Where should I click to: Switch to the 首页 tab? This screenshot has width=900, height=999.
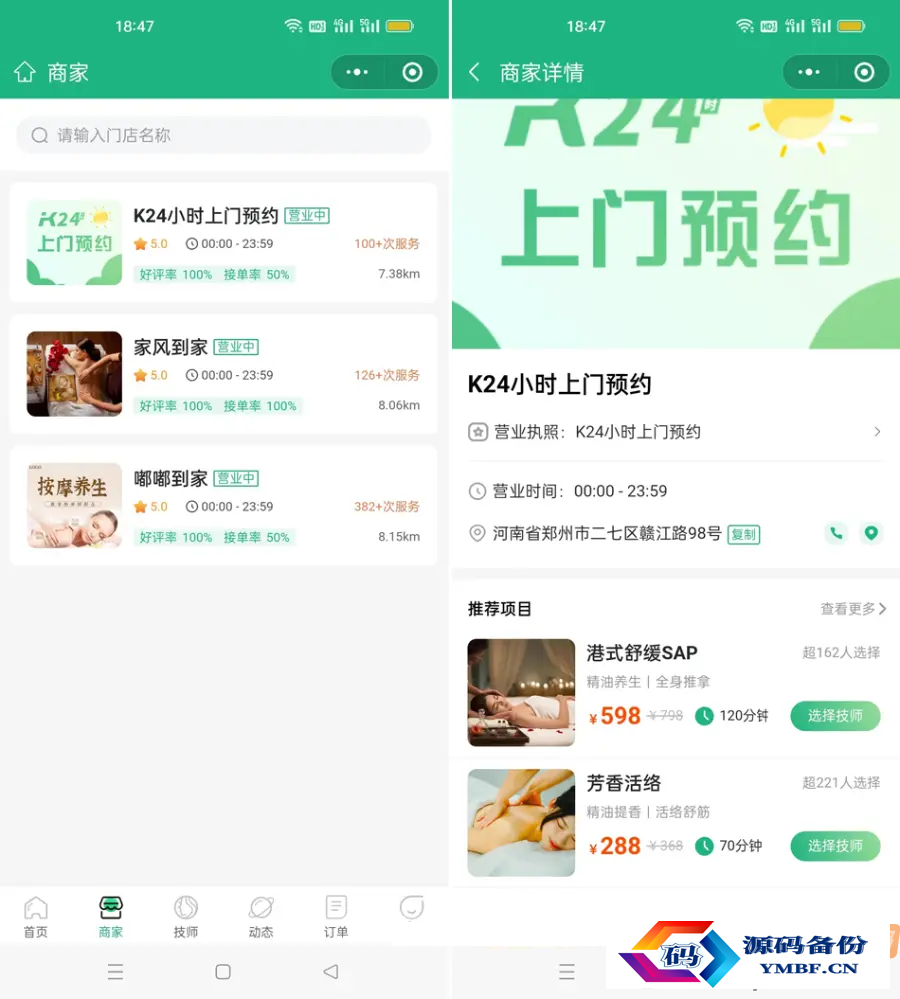[x=36, y=916]
